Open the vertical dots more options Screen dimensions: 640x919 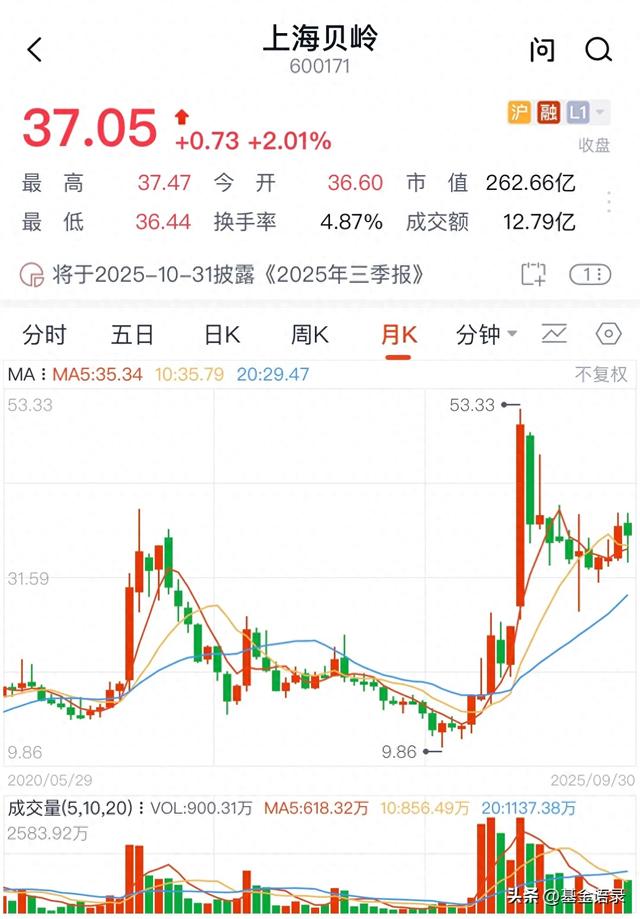coord(609,202)
